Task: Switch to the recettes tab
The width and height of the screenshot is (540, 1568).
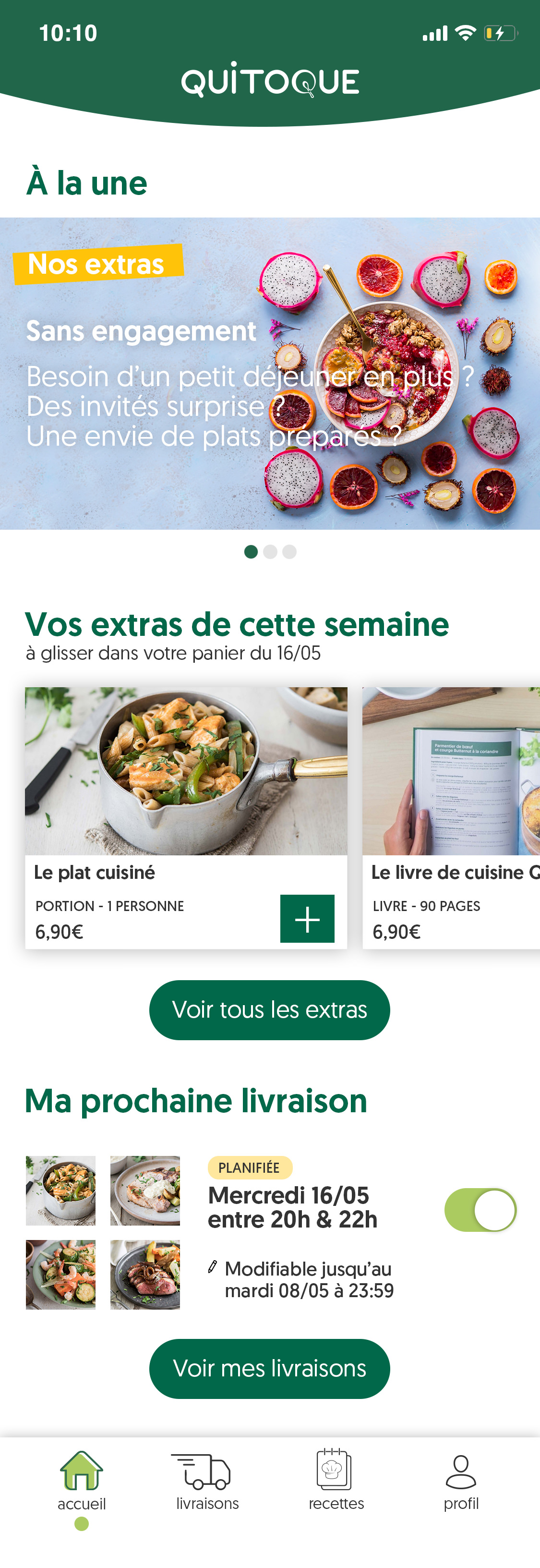Action: [336, 1480]
